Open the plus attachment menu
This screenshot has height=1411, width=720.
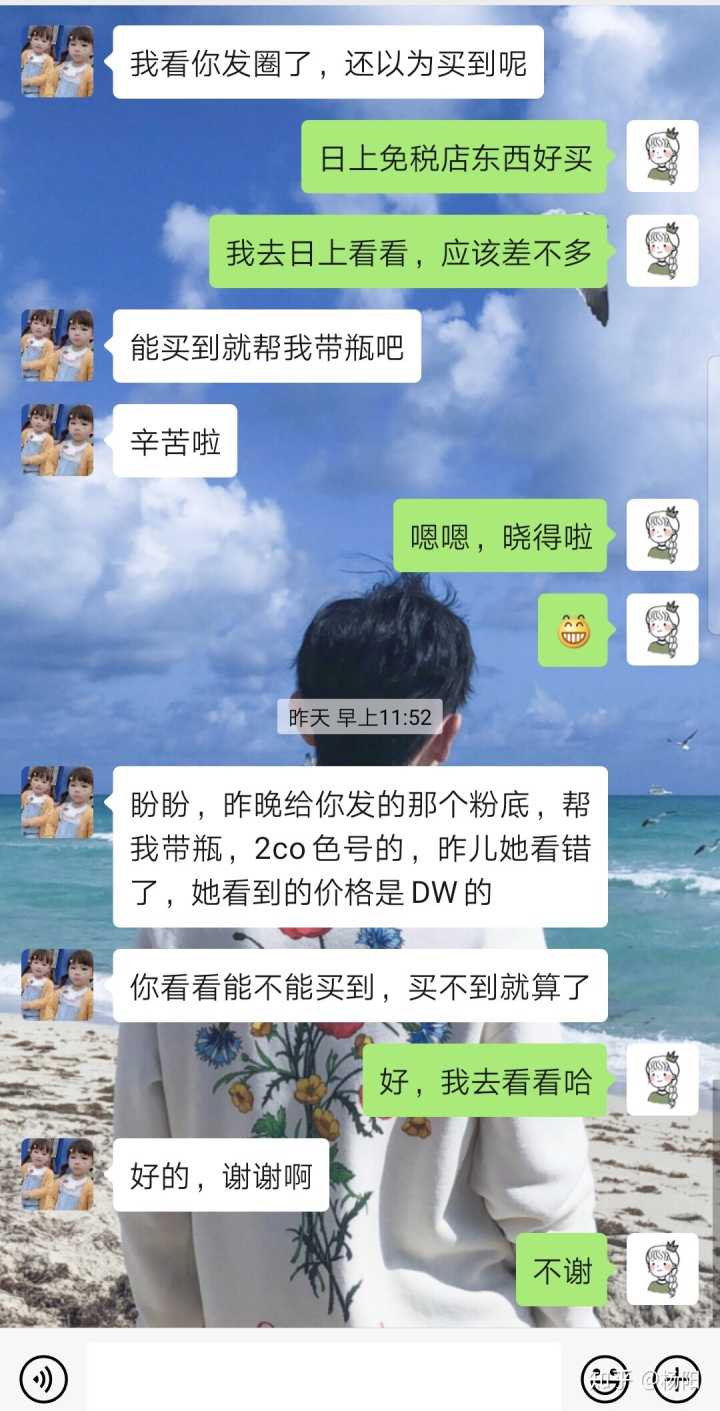pyautogui.click(x=678, y=1378)
